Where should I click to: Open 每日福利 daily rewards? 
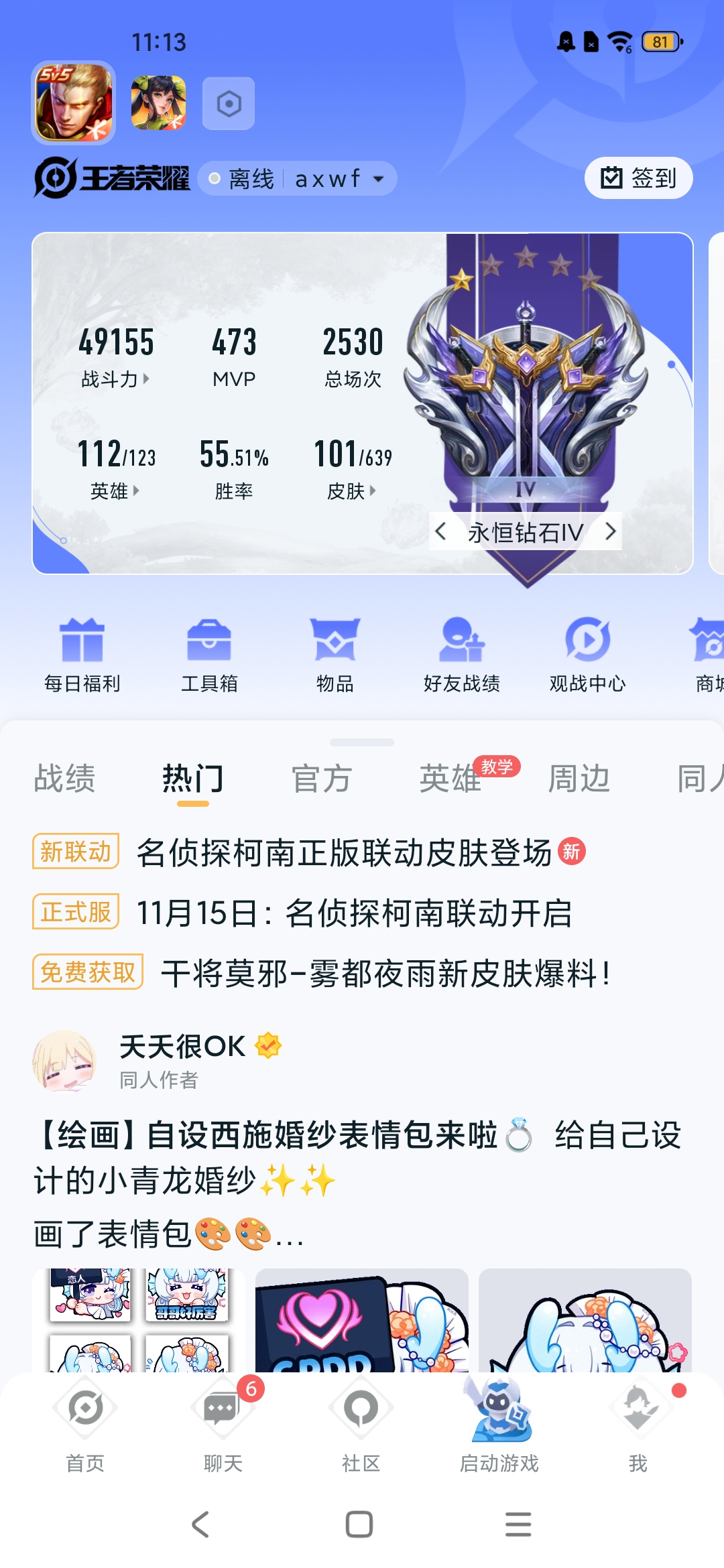pos(82,655)
